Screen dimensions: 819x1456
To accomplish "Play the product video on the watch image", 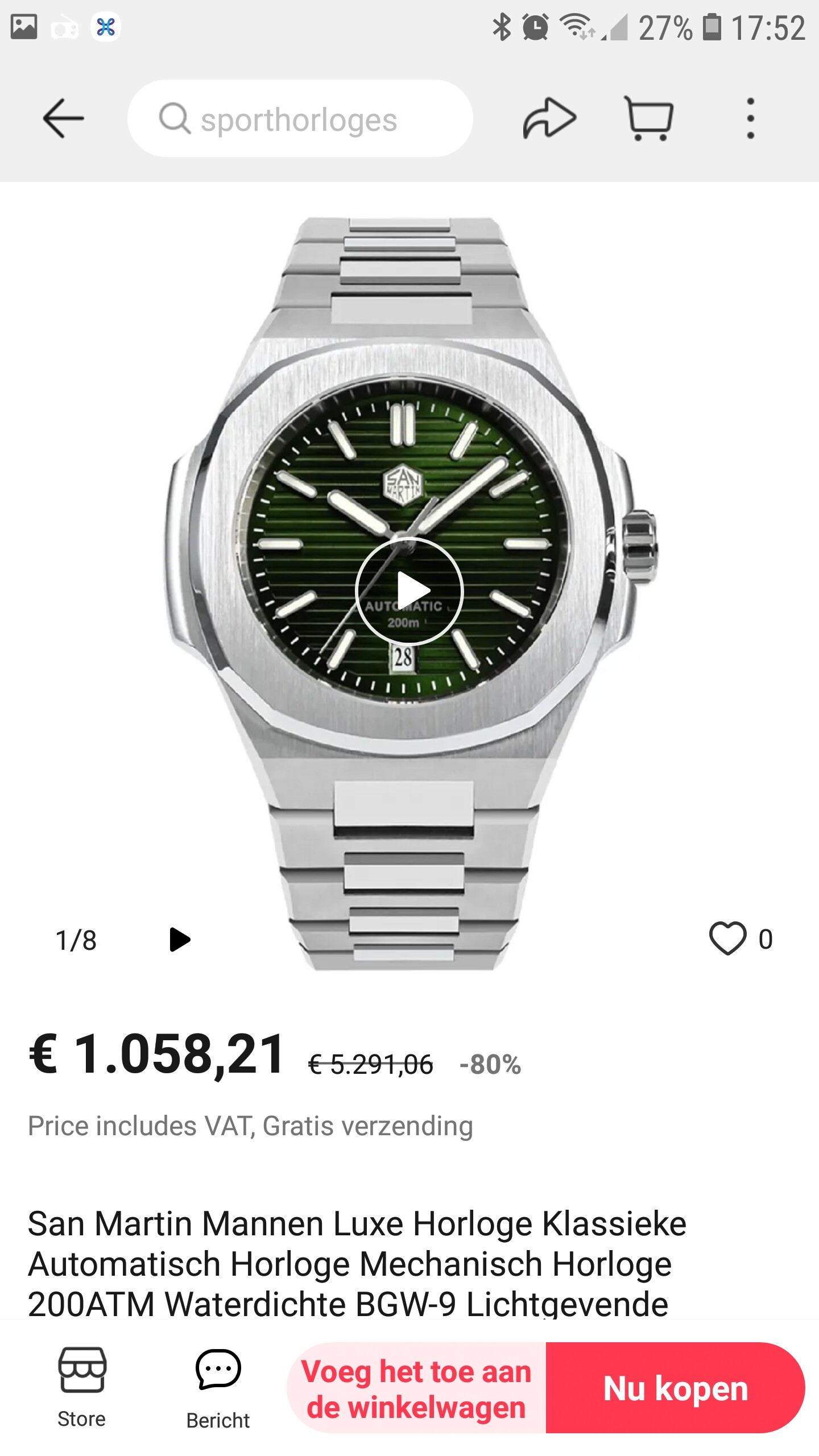I will (409, 591).
